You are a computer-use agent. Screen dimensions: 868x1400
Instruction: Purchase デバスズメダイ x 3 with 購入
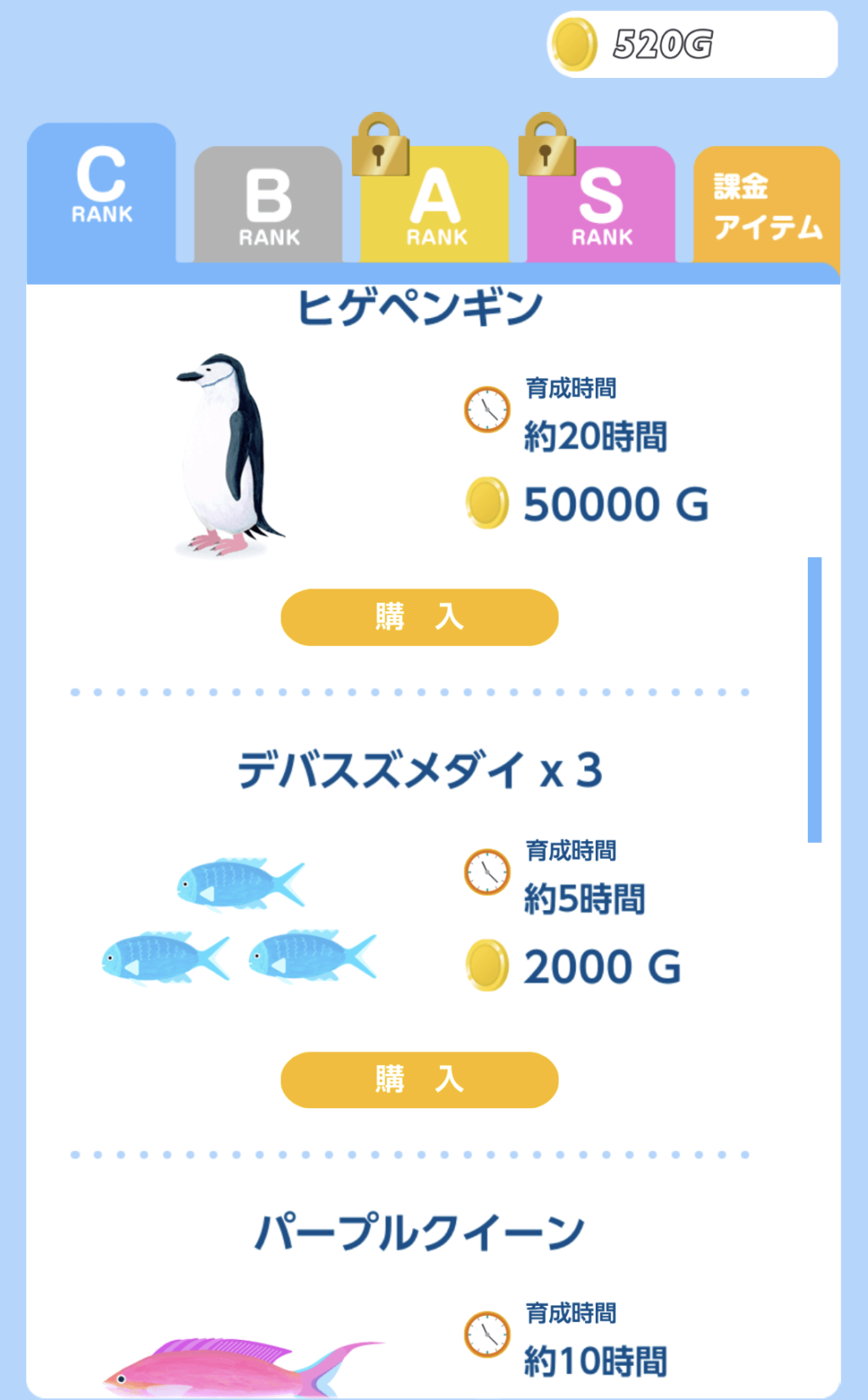click(x=420, y=1079)
